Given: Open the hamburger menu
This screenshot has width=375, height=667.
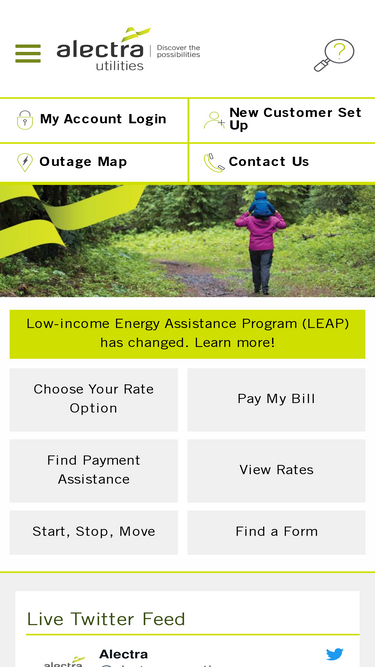Looking at the screenshot, I should click(x=28, y=54).
